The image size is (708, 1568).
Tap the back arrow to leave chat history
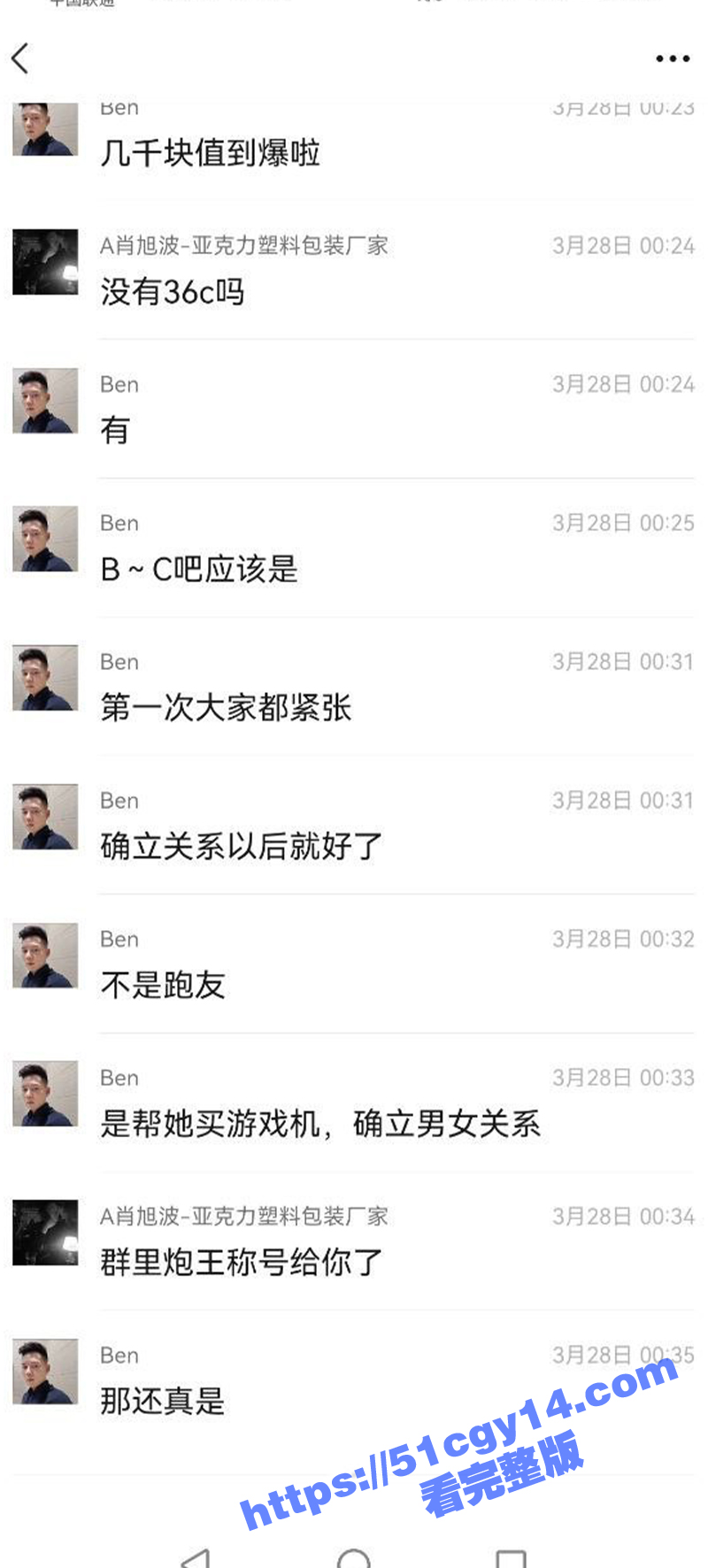[21, 59]
